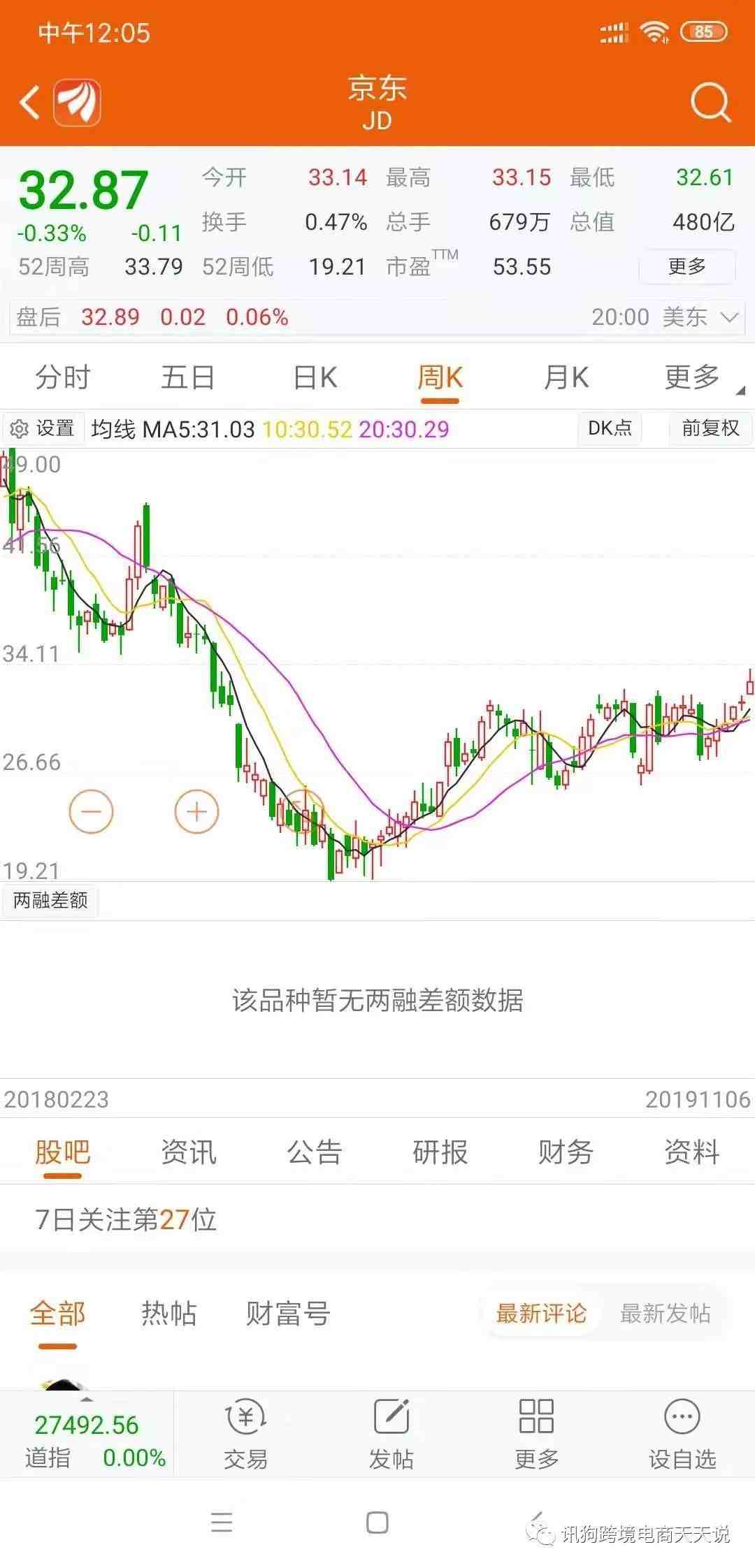Screen dimensions: 755x1568
Task: Expand the 盘后 美东 time dropdown
Action: [729, 317]
